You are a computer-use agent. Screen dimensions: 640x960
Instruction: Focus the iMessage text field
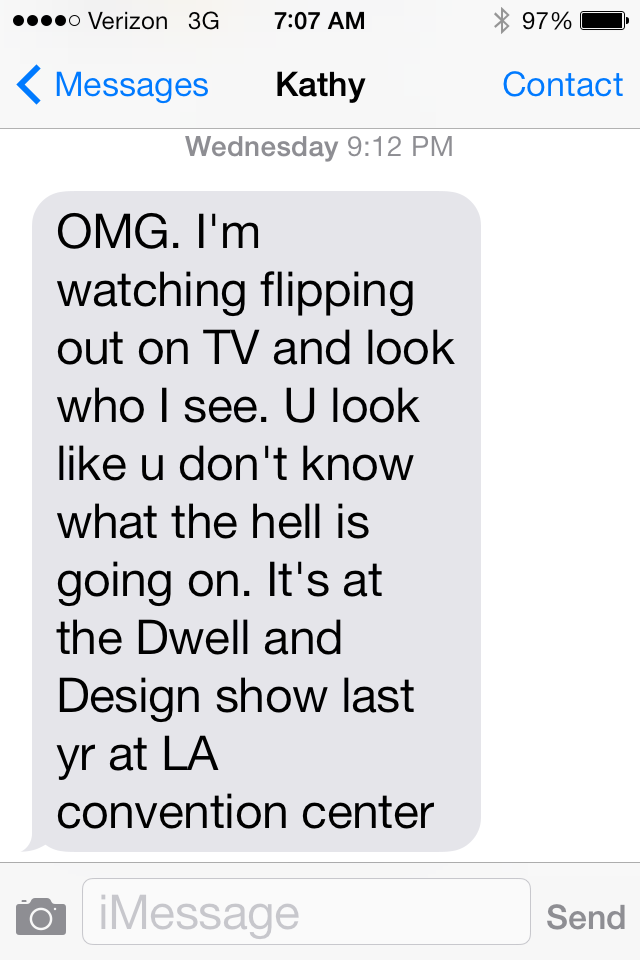[x=305, y=912]
